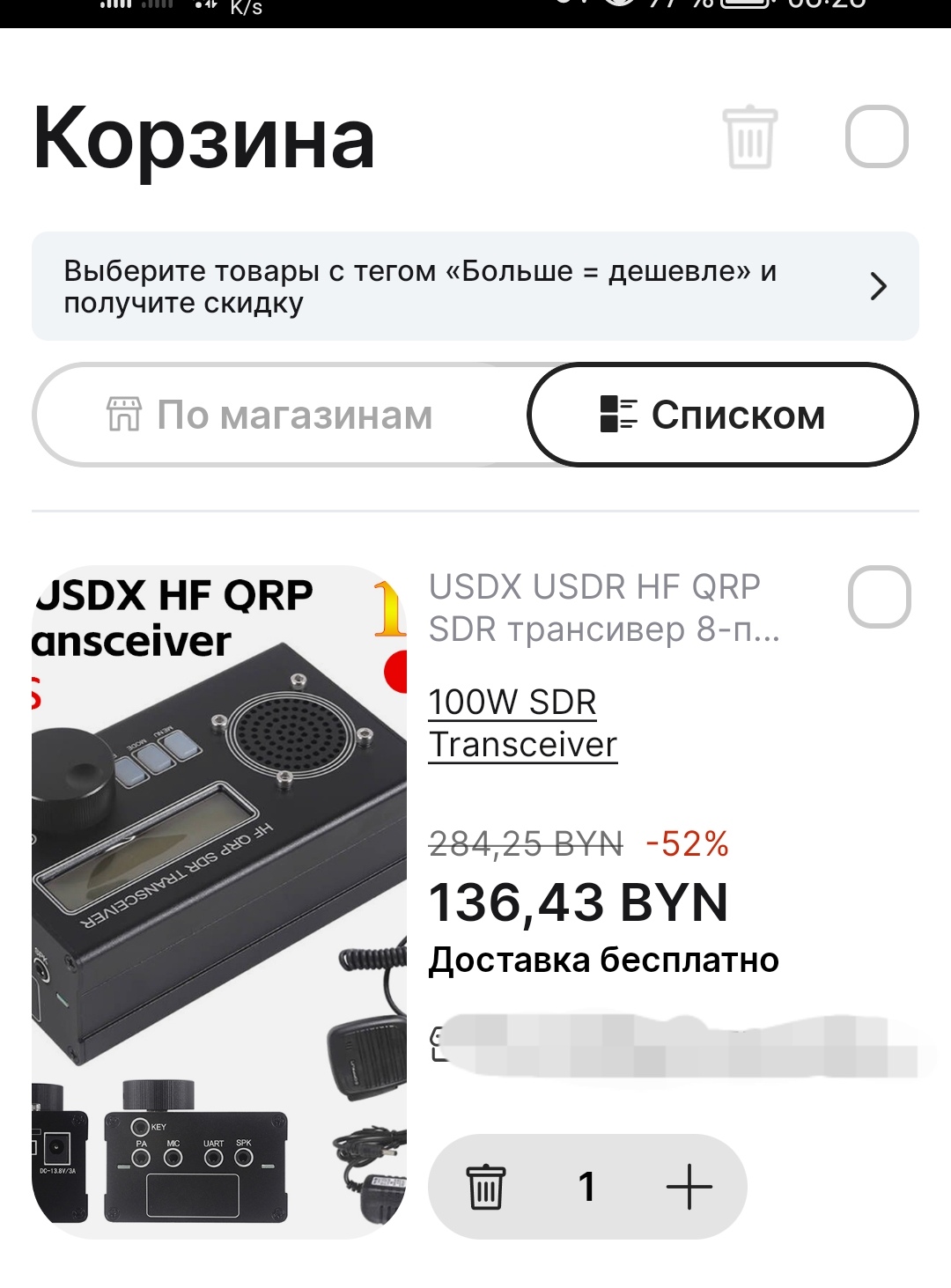Screen dimensions: 951x1288
Task: Select the USDX USDR transceiver item checkbox
Action: click(x=879, y=597)
